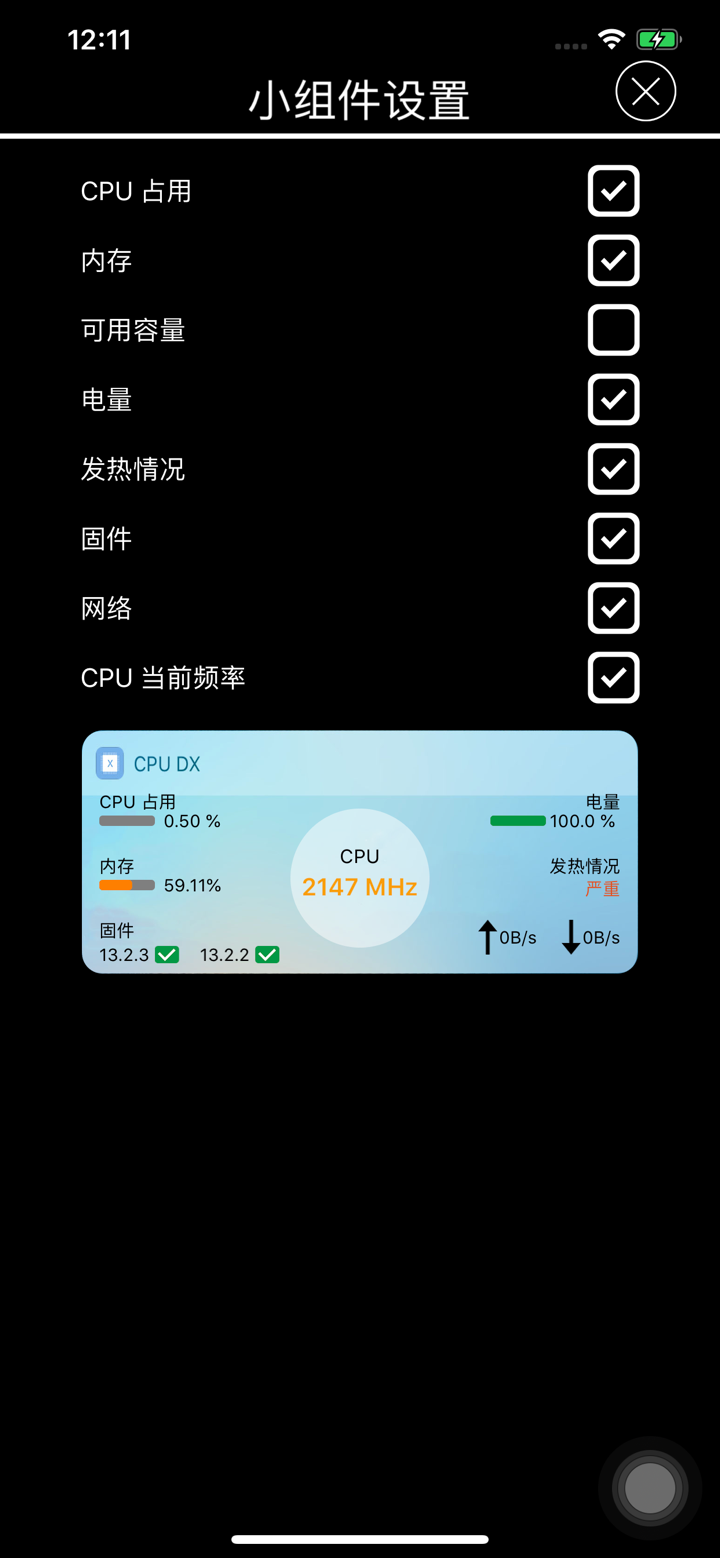Uncheck the 内存 option

click(x=613, y=261)
